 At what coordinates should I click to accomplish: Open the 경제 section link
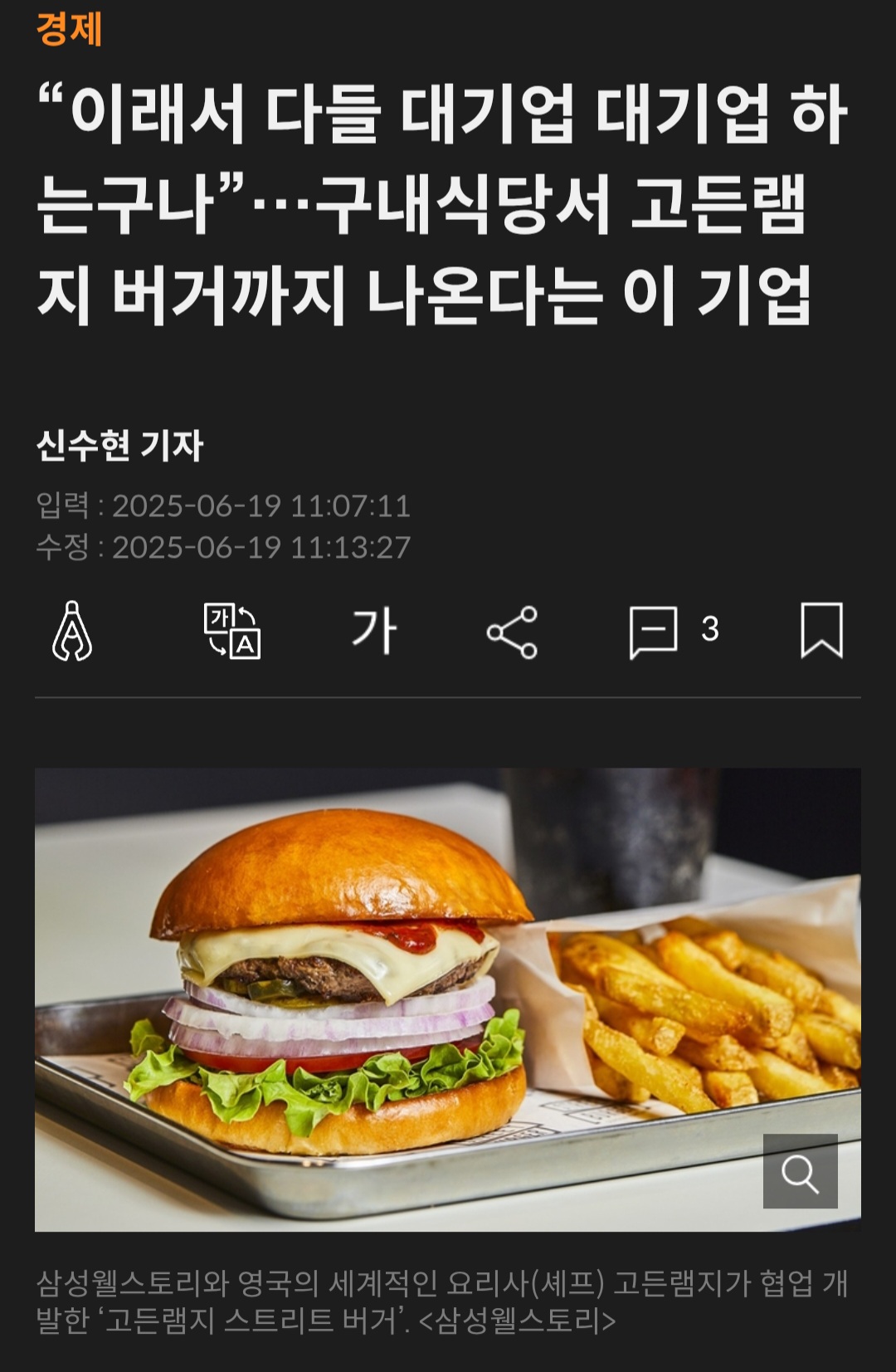(70, 30)
